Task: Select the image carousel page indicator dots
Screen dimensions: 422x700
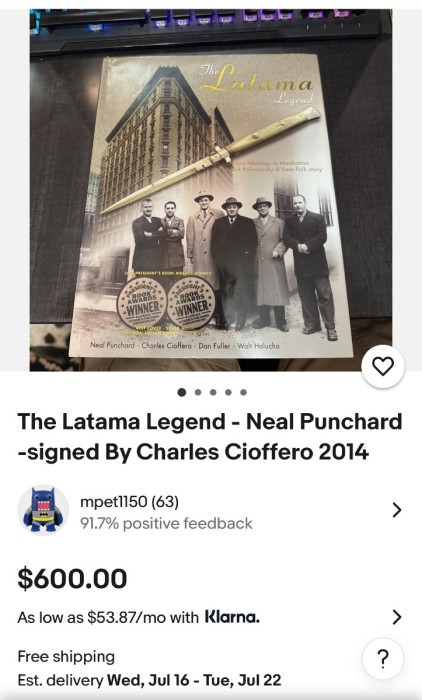Action: [x=212, y=392]
